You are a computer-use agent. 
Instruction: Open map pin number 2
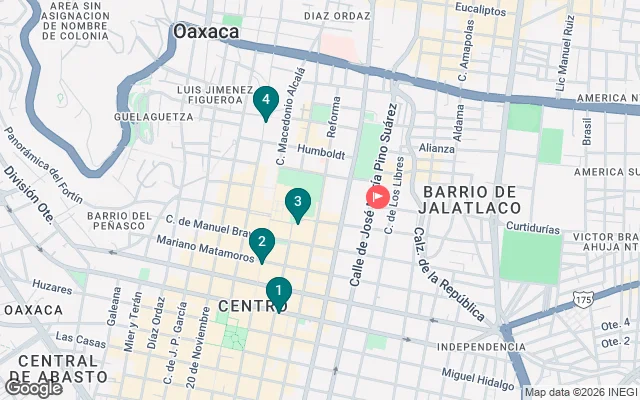pos(261,242)
